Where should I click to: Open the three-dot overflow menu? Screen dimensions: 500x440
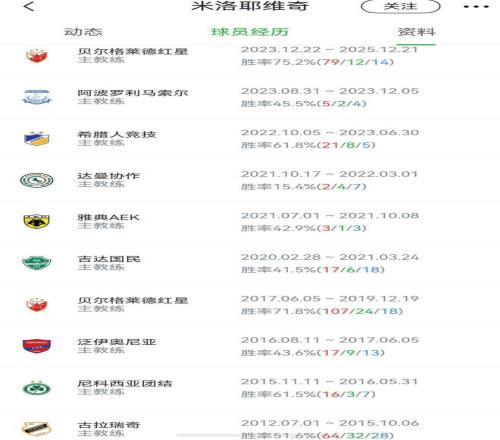coord(476,6)
